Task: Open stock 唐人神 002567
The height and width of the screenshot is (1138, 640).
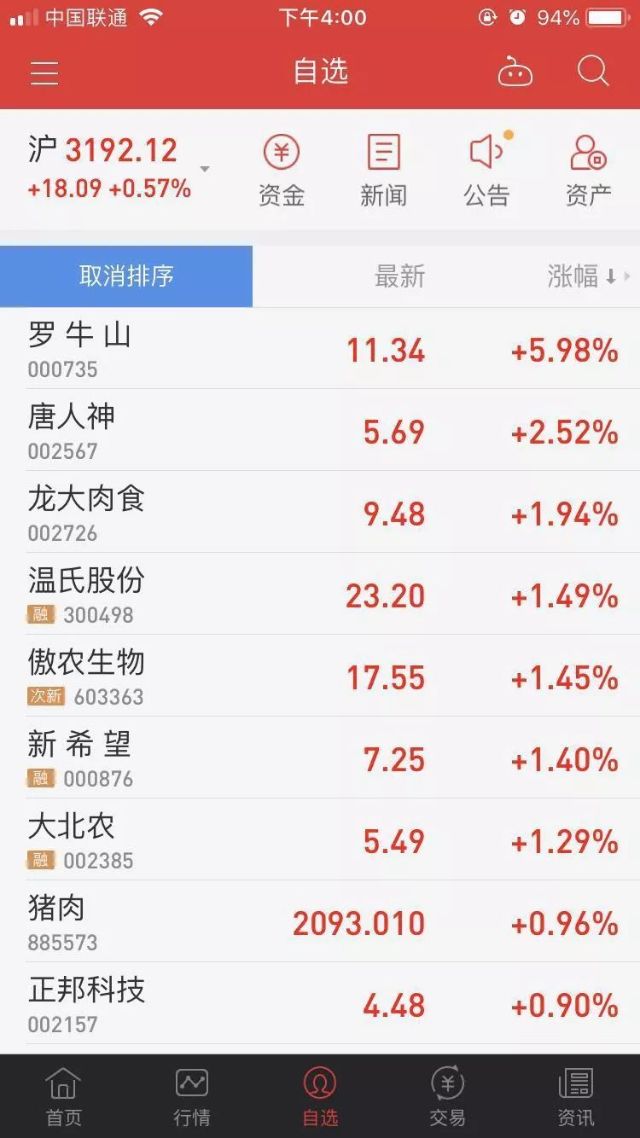Action: tap(320, 430)
